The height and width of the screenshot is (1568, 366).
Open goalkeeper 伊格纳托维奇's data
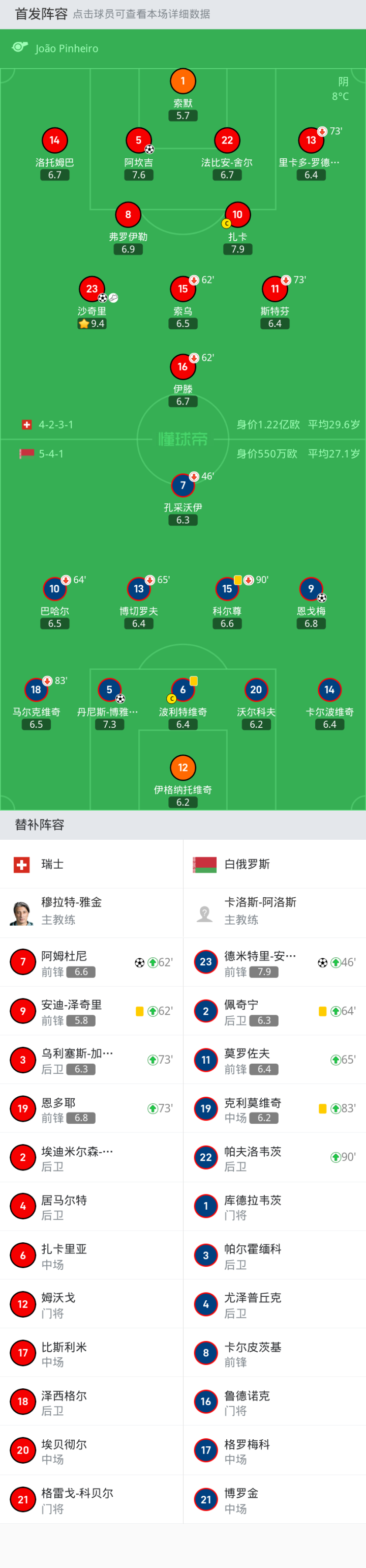click(182, 768)
